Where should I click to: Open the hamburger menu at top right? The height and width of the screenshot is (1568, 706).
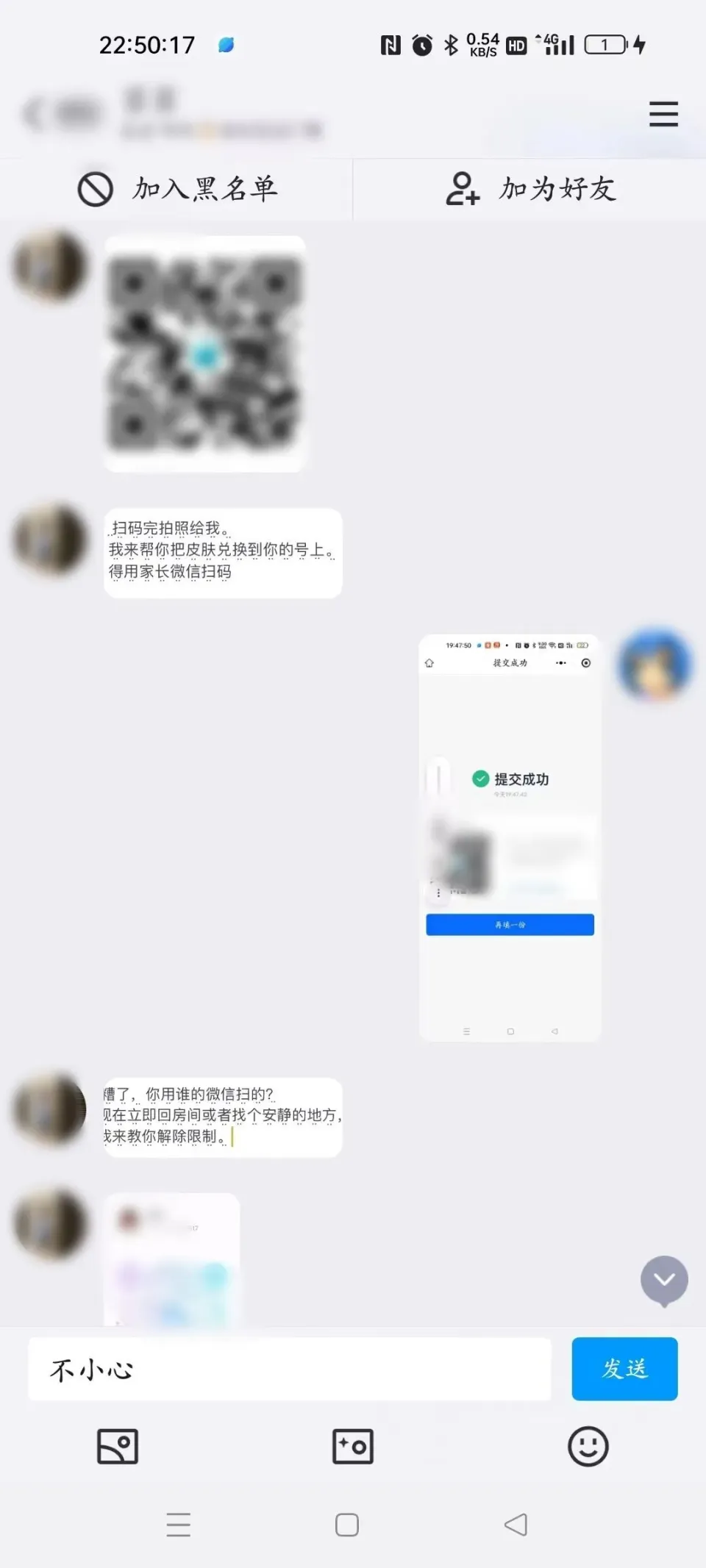tap(663, 114)
